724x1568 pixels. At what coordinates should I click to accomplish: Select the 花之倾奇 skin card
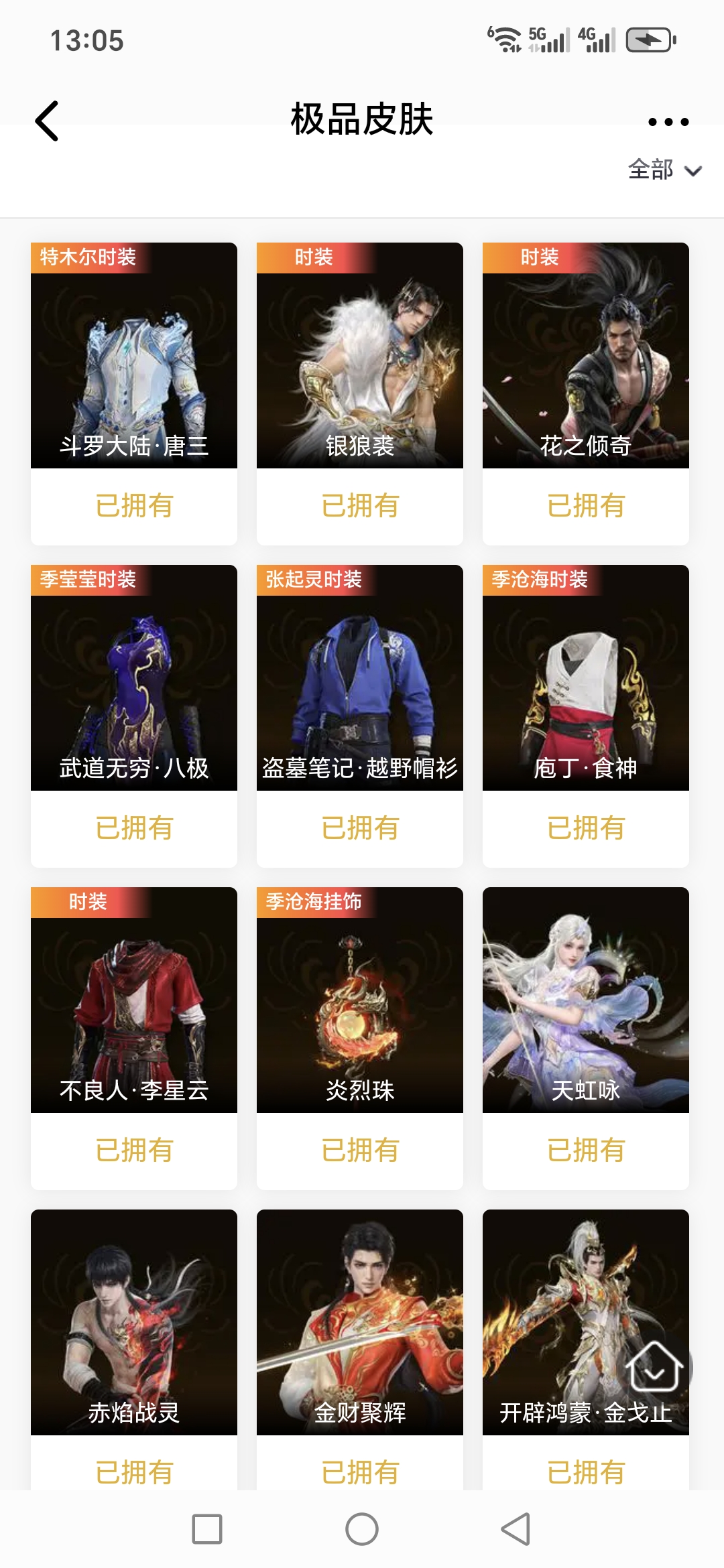(x=586, y=355)
